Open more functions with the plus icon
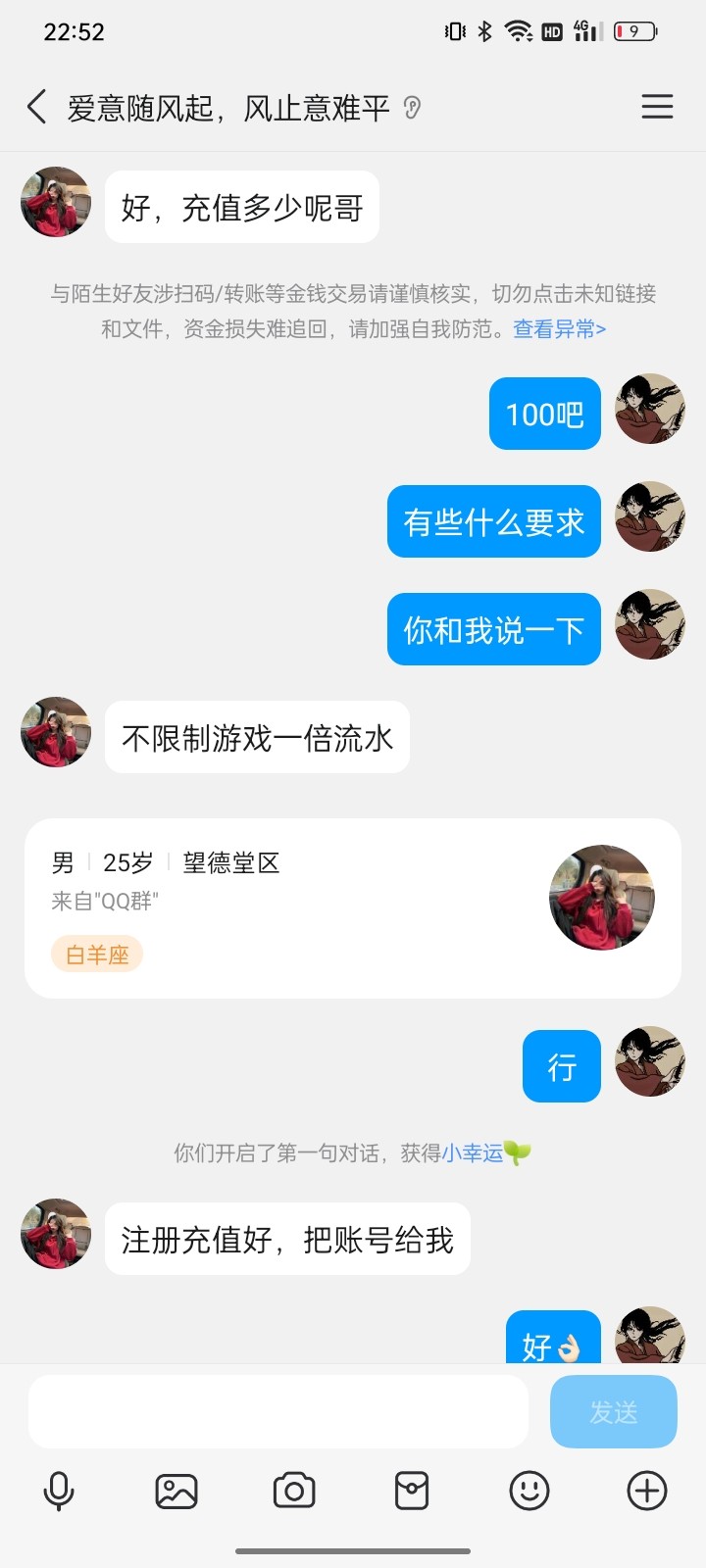The height and width of the screenshot is (1568, 706). coord(645,1491)
